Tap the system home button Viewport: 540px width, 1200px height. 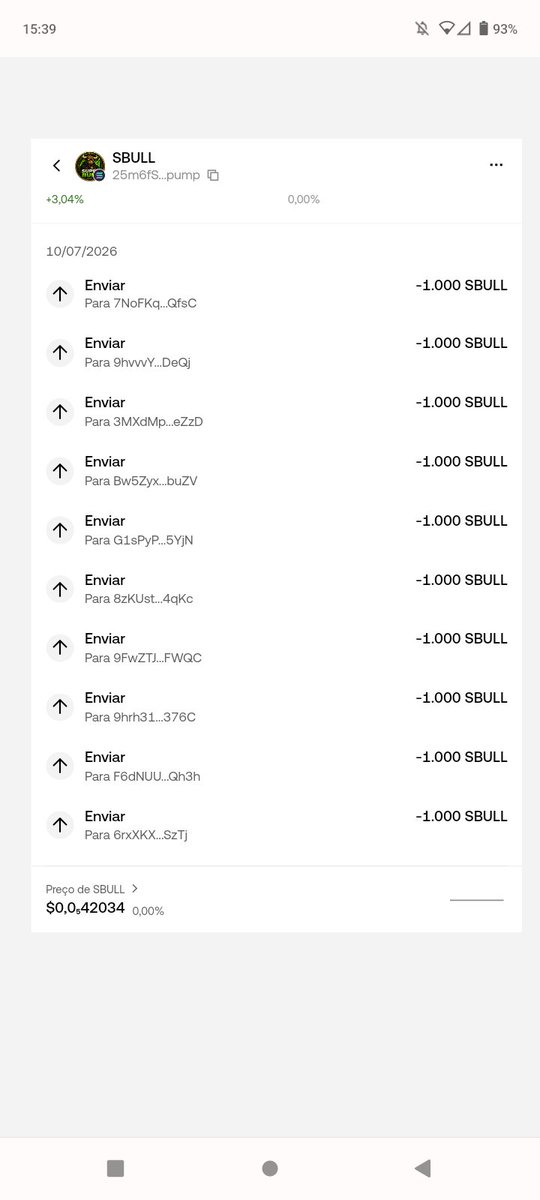coord(269,1168)
